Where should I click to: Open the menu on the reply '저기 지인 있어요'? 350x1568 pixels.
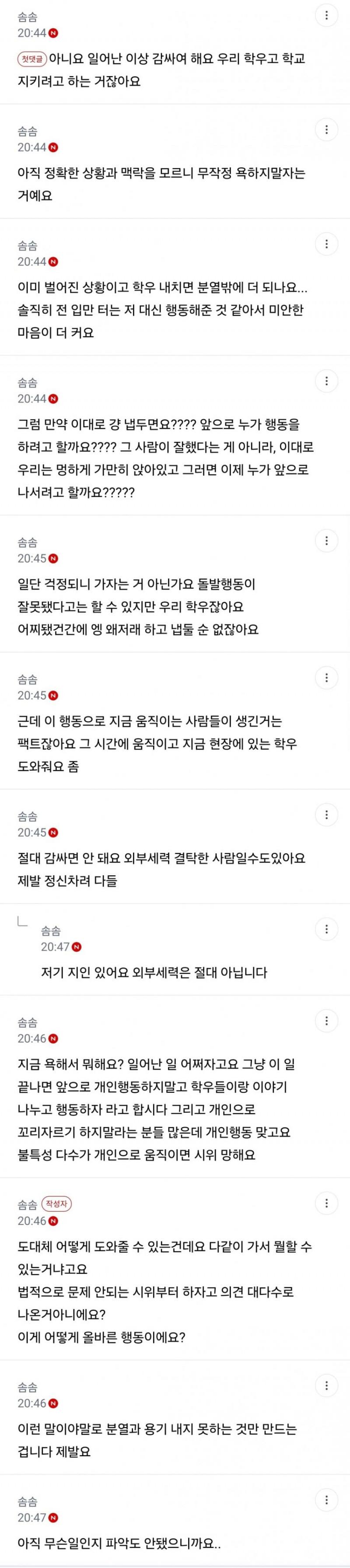327,929
